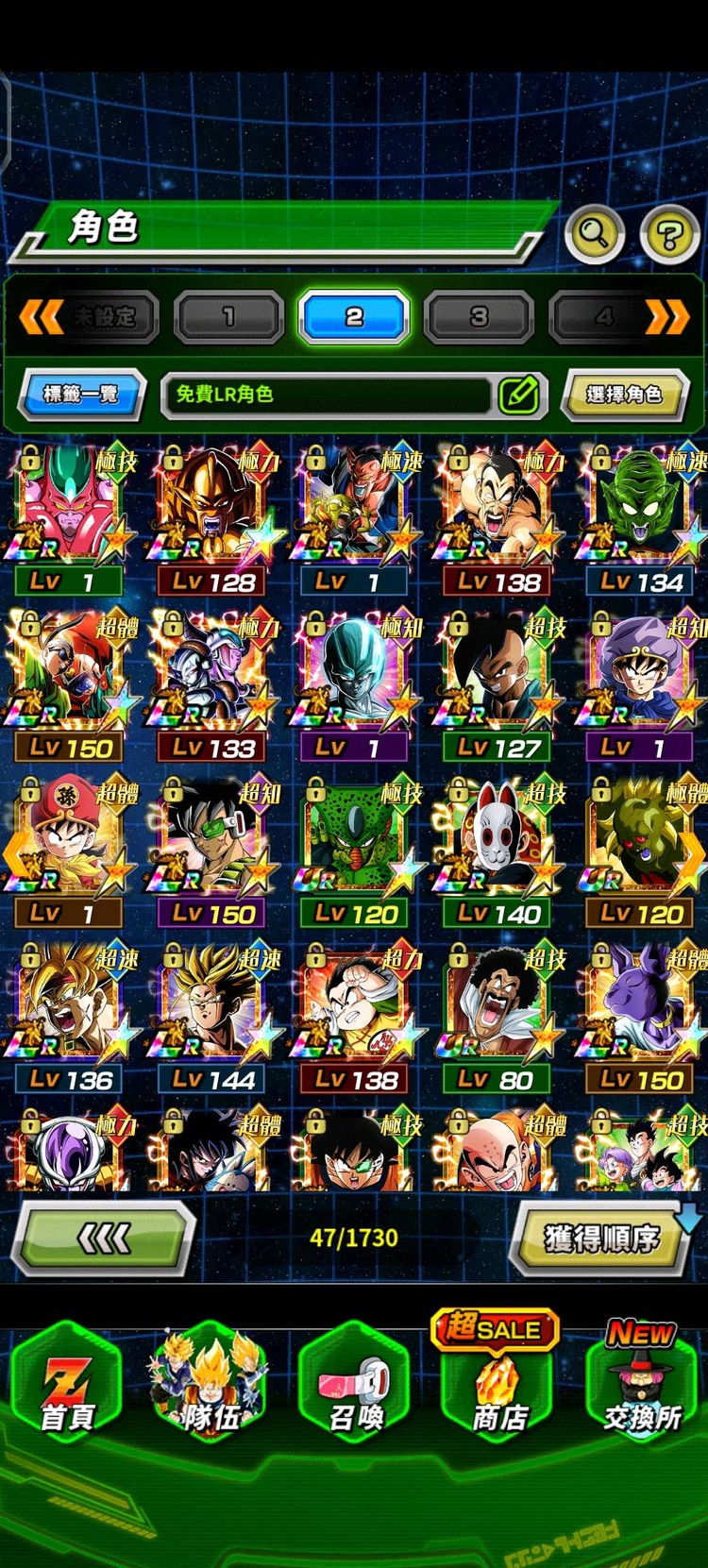Open the 標籤一覽 tag list
Image resolution: width=708 pixels, height=1568 pixels.
(82, 394)
